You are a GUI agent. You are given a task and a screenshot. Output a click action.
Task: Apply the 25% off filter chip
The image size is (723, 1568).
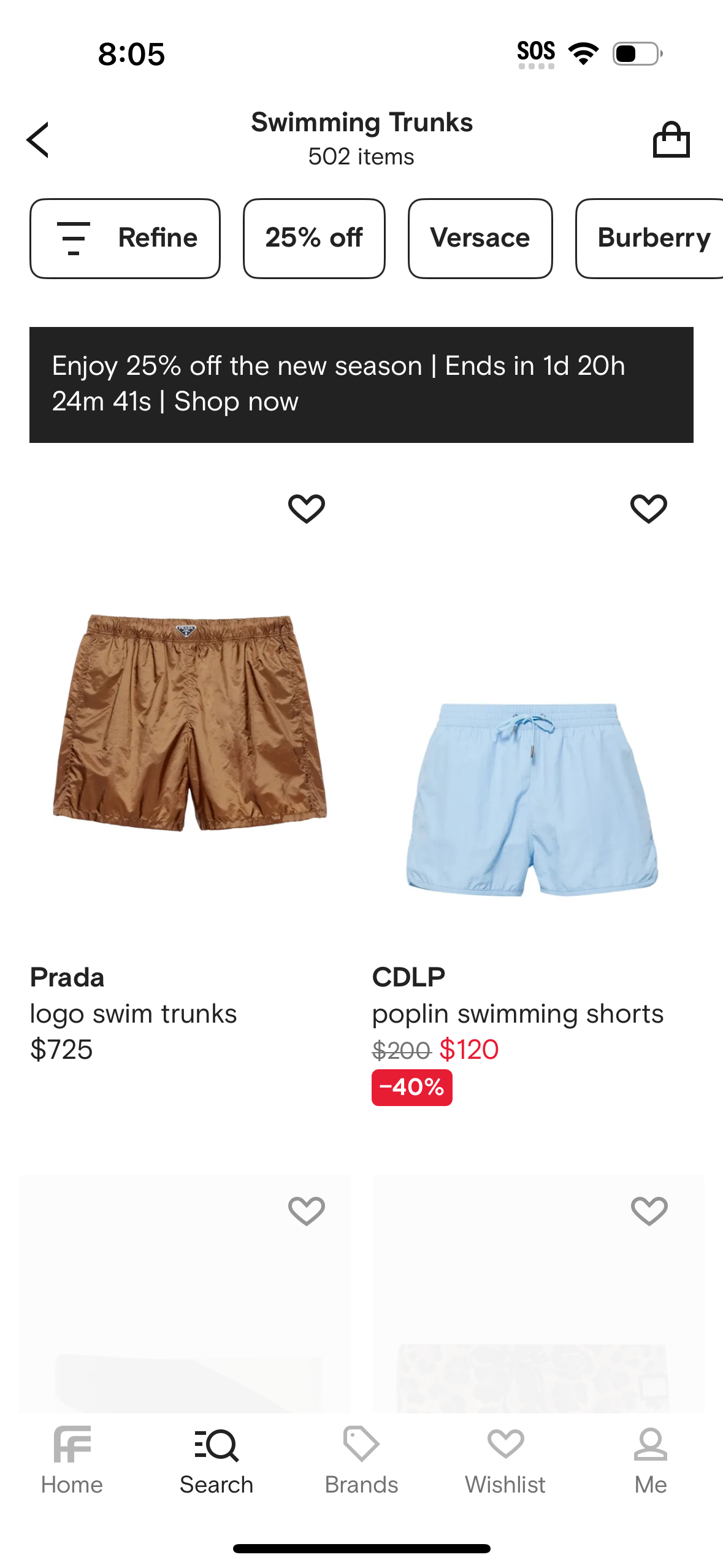(x=314, y=238)
